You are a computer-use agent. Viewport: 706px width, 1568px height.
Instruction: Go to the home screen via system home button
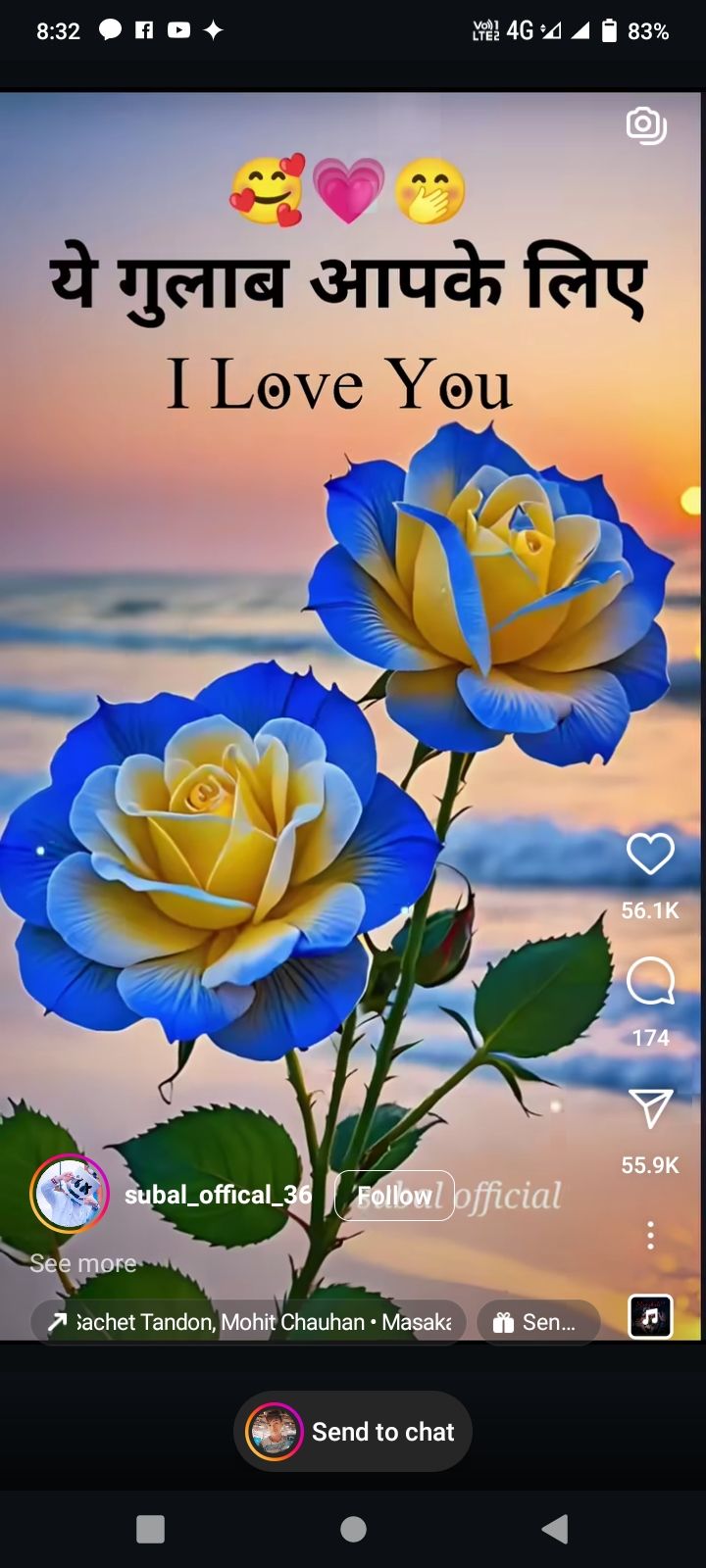(353, 1529)
